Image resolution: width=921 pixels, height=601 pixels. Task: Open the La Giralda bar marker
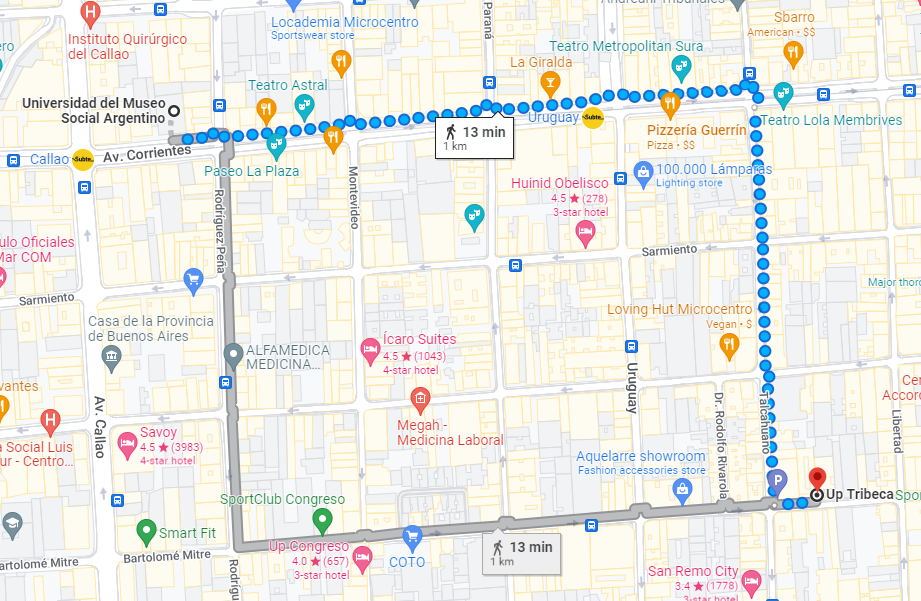click(x=549, y=82)
